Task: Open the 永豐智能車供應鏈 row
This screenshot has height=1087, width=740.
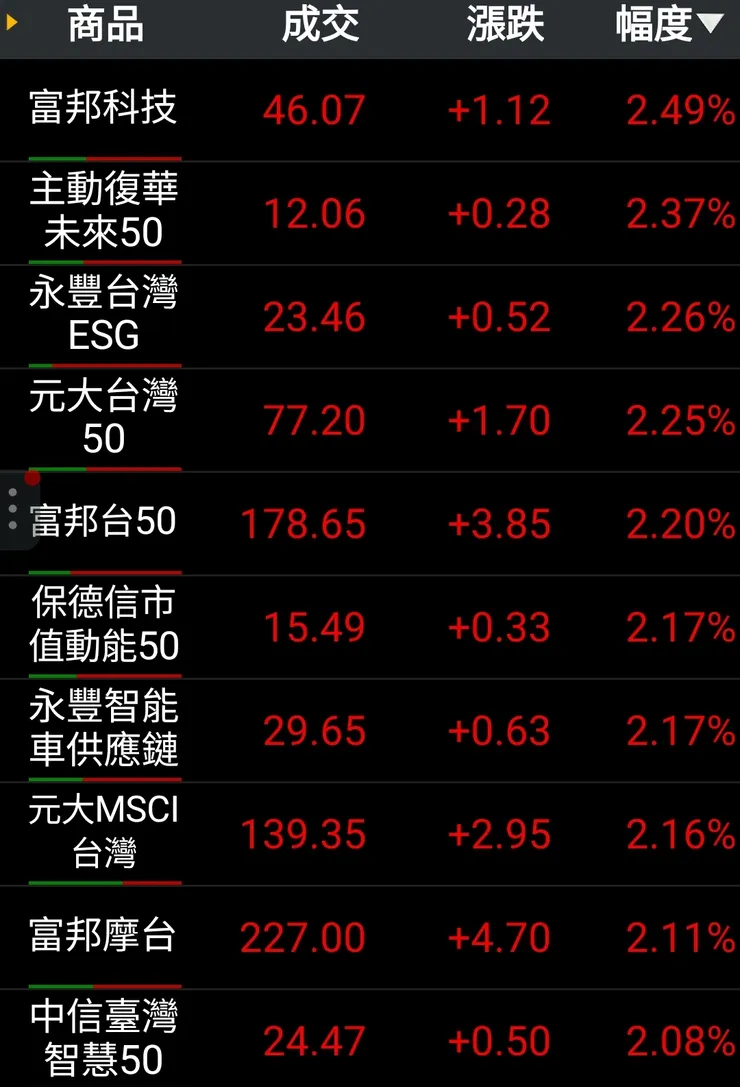Action: pos(104,729)
